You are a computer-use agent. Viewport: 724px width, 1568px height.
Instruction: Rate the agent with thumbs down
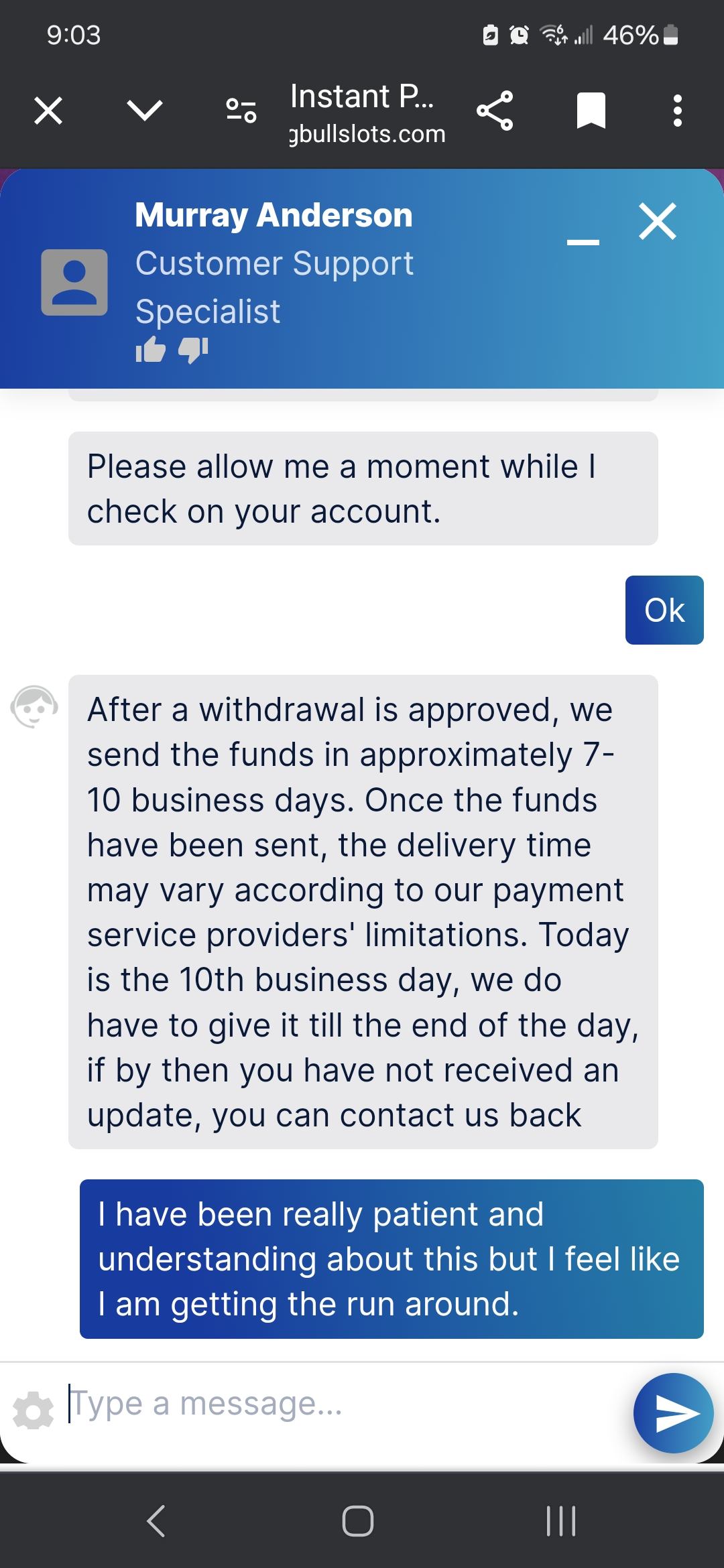pos(194,349)
